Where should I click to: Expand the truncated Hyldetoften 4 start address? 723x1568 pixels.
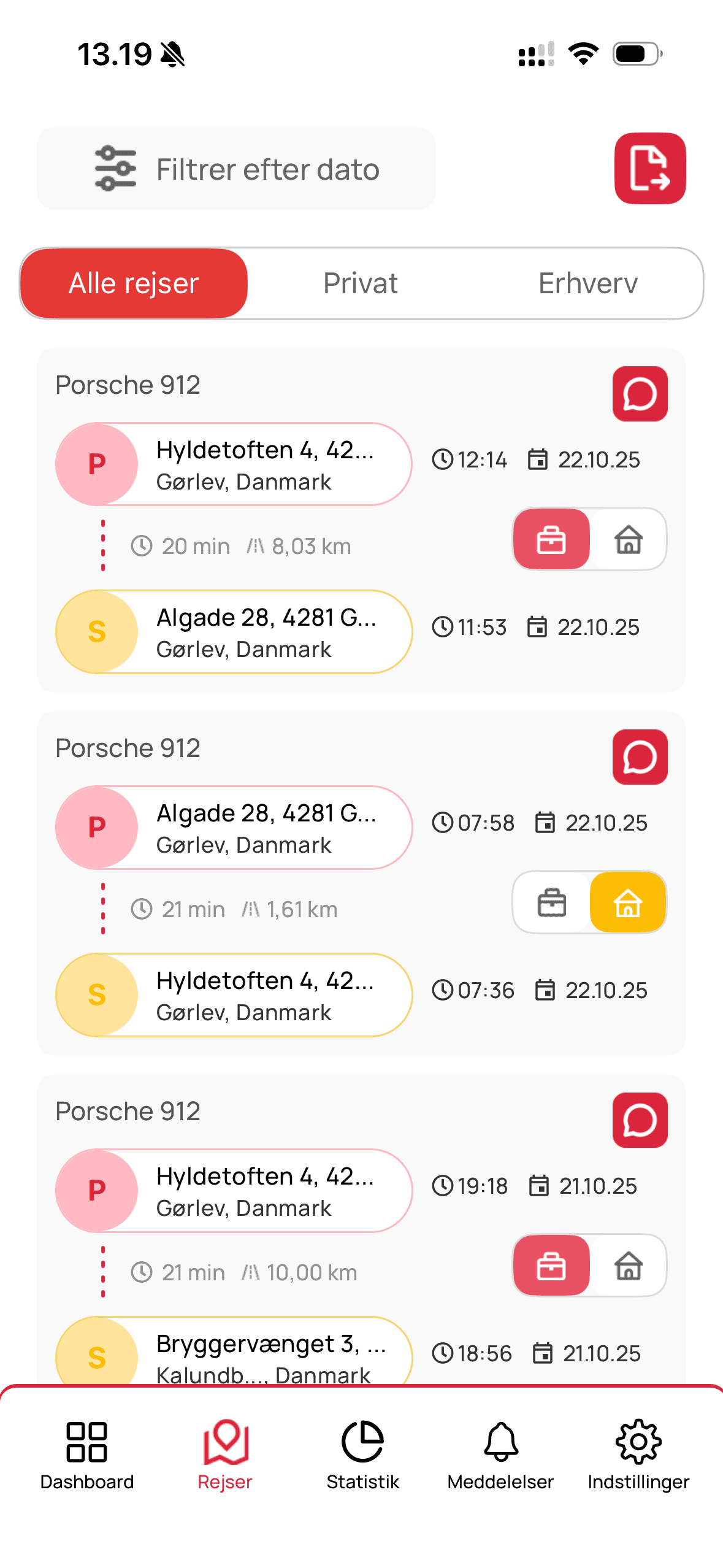267,464
